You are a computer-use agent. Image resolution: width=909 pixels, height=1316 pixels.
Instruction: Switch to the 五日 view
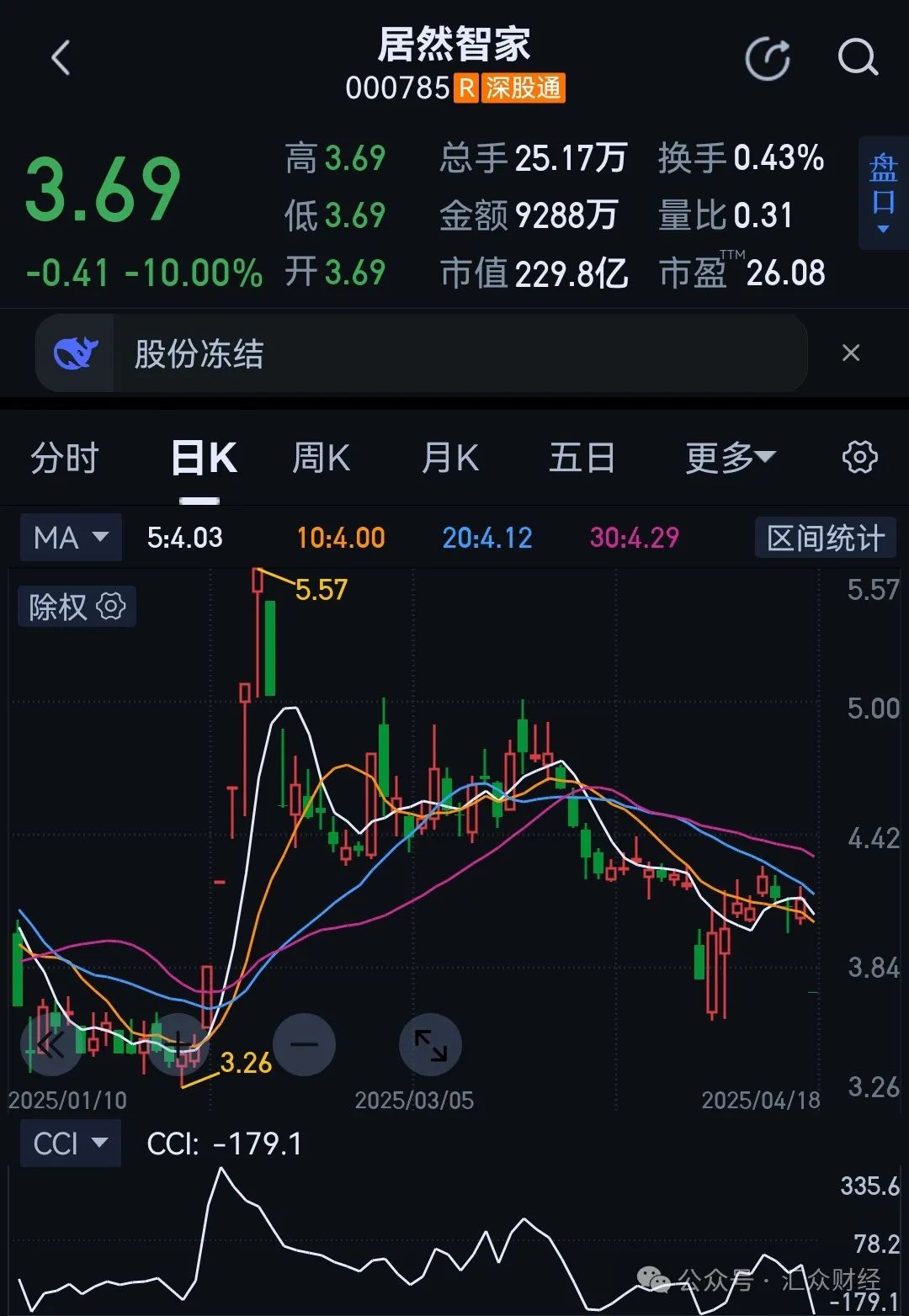tap(582, 459)
